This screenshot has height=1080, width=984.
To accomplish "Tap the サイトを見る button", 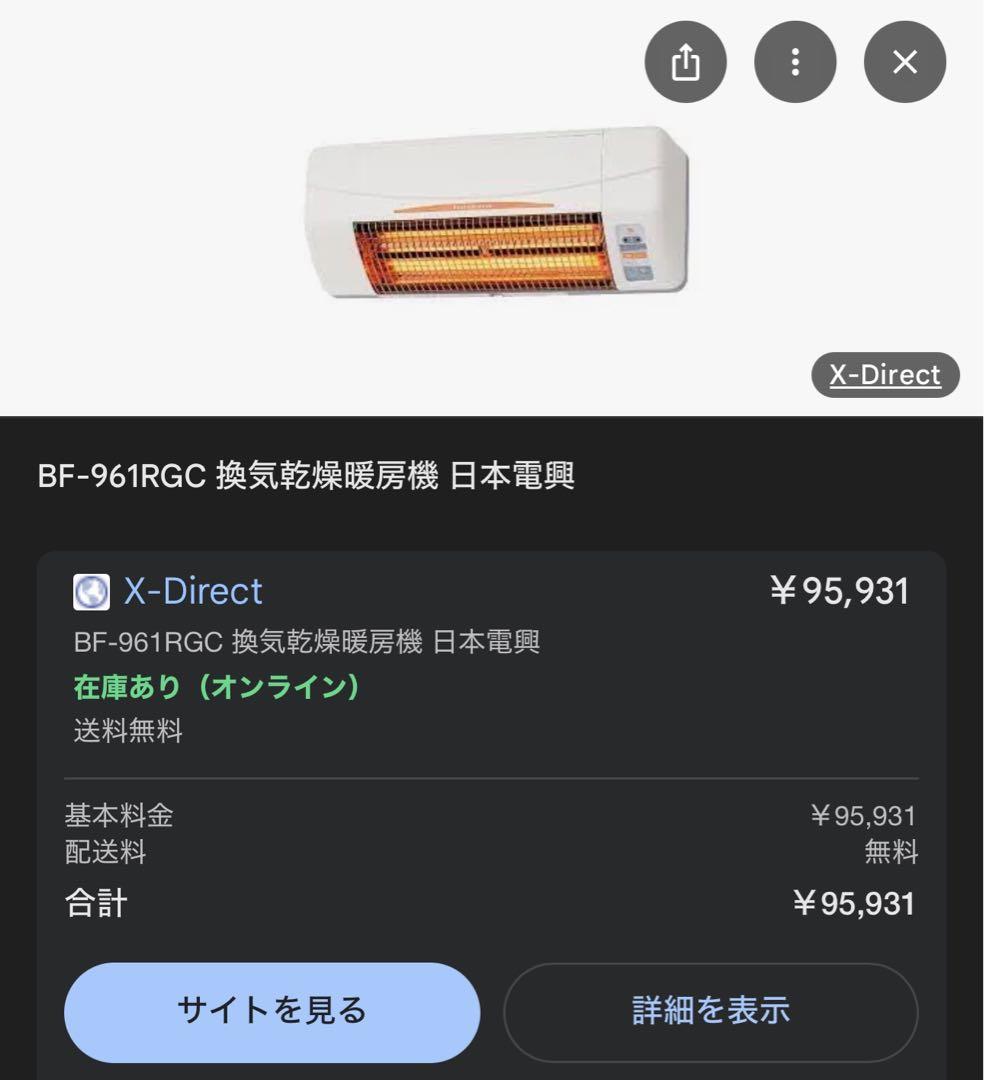I will (x=270, y=1012).
